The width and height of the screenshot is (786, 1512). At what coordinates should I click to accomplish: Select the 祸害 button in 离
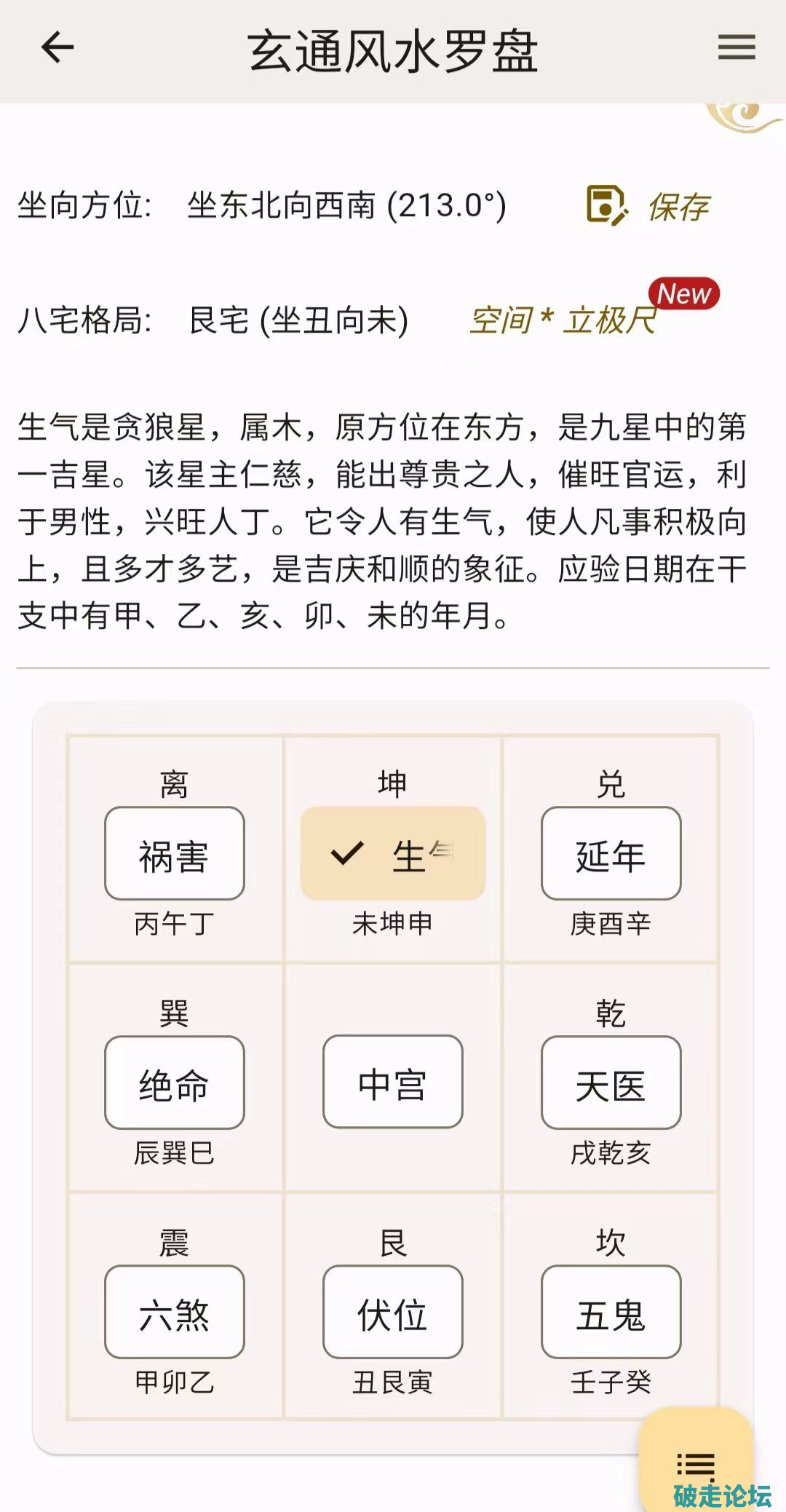tap(175, 853)
